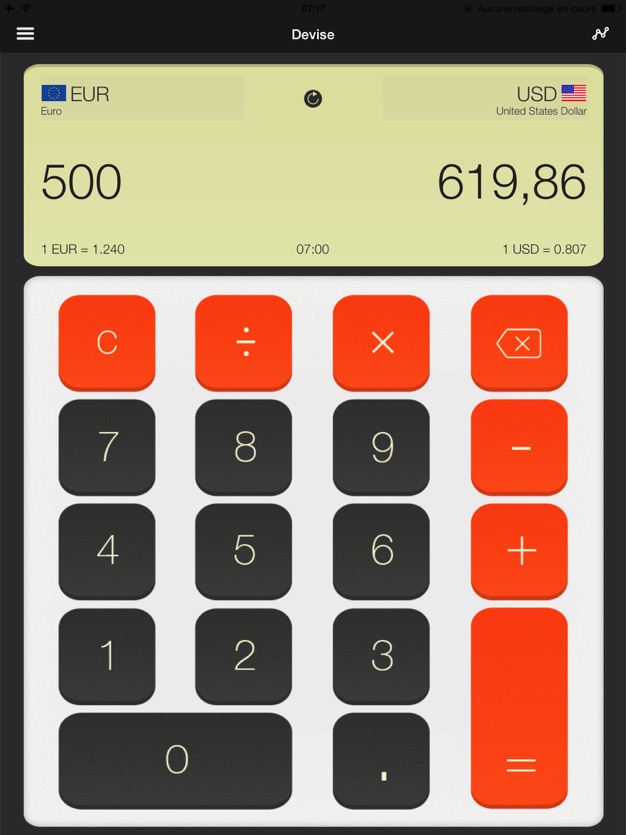Open the hamburger menu

click(26, 33)
